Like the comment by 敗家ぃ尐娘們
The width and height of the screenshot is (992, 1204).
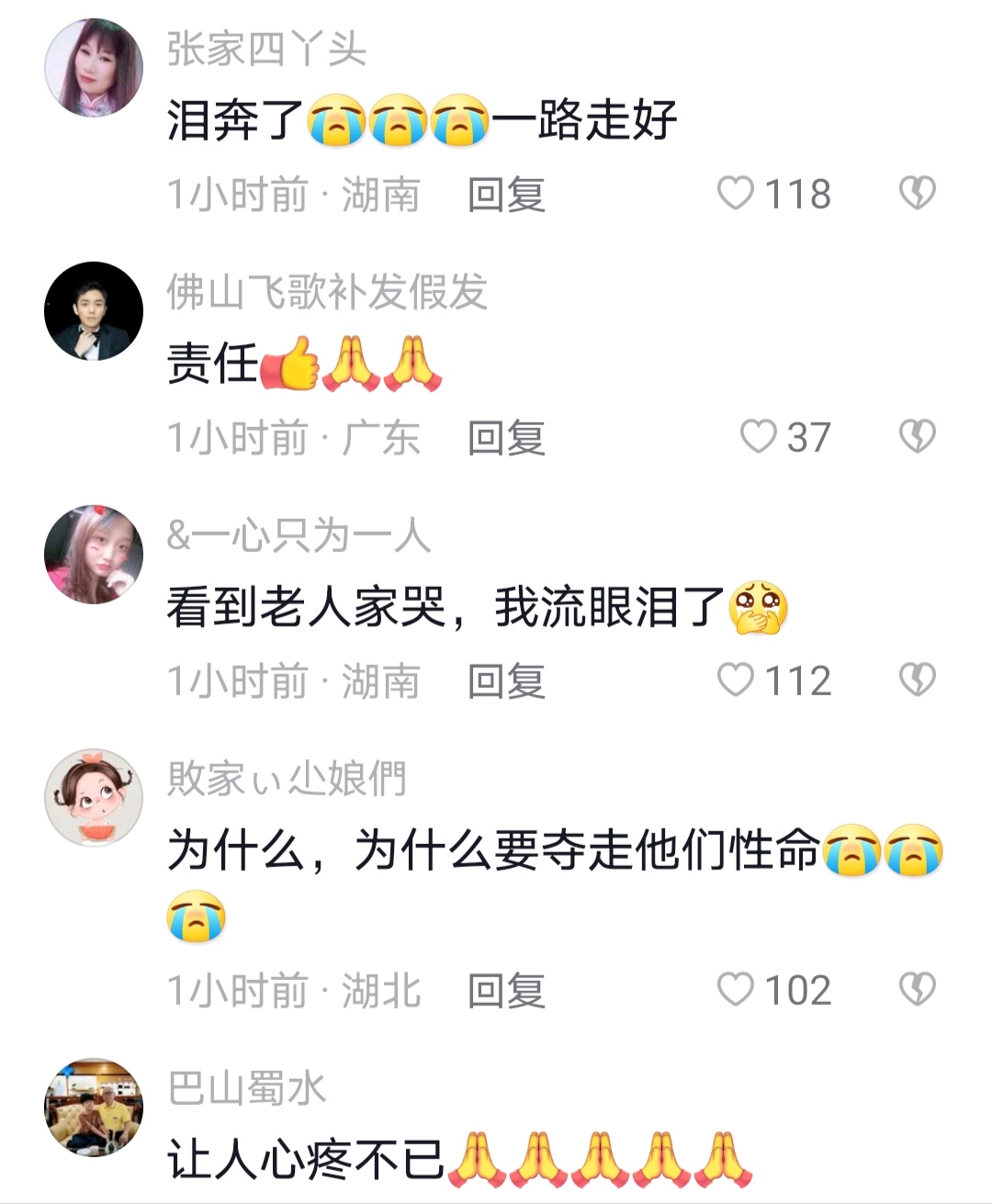(735, 990)
